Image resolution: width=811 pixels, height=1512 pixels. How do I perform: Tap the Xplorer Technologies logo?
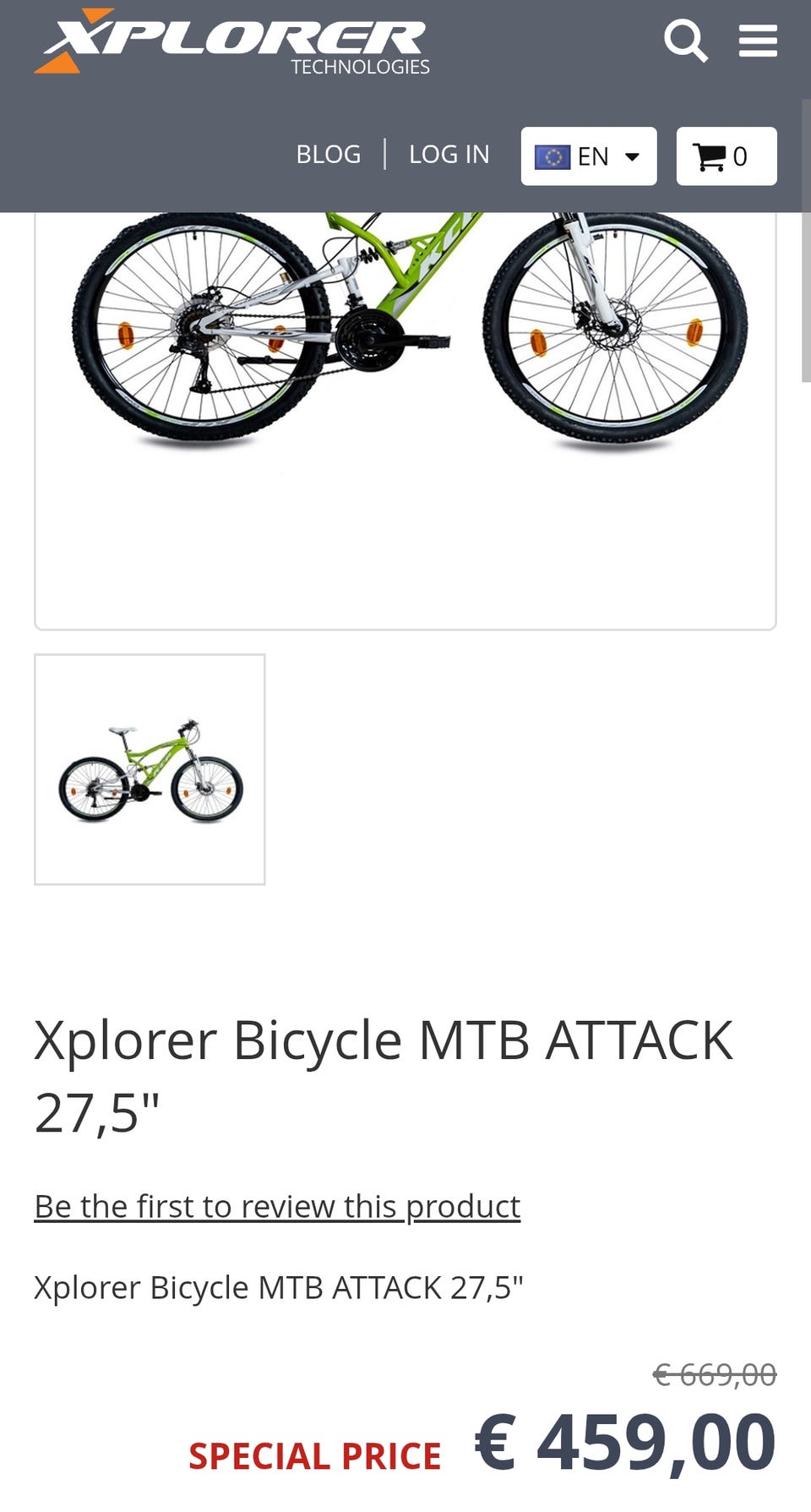[x=231, y=42]
